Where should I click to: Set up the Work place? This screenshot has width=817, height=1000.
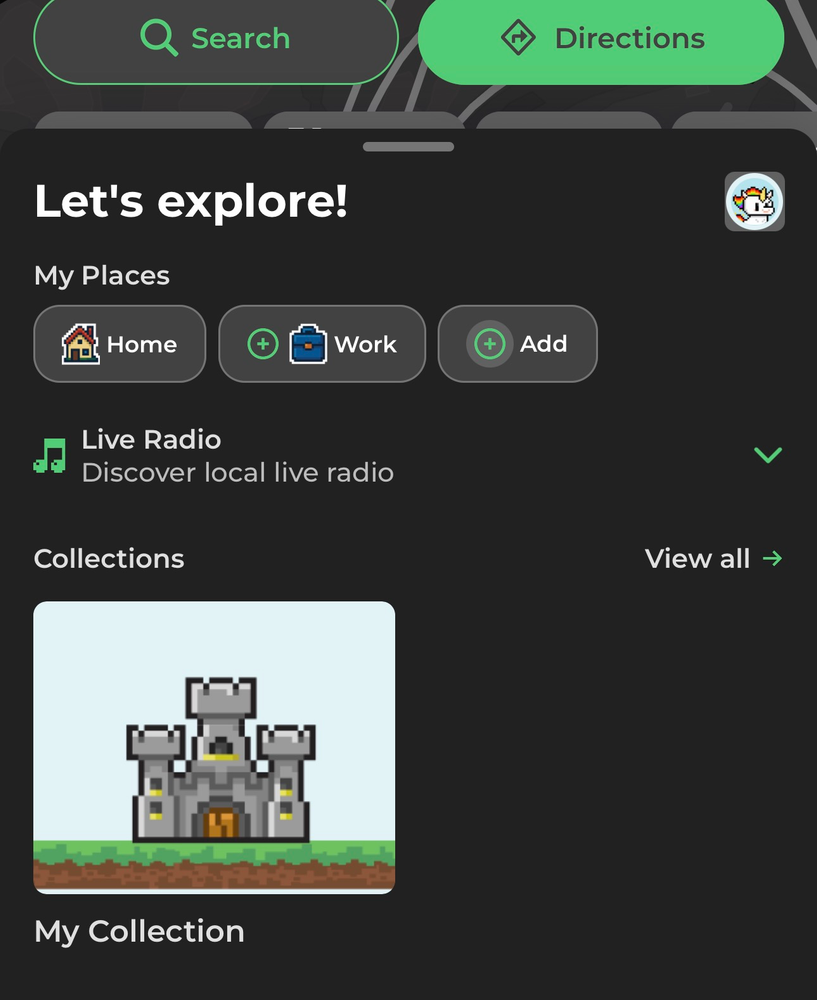pos(322,344)
